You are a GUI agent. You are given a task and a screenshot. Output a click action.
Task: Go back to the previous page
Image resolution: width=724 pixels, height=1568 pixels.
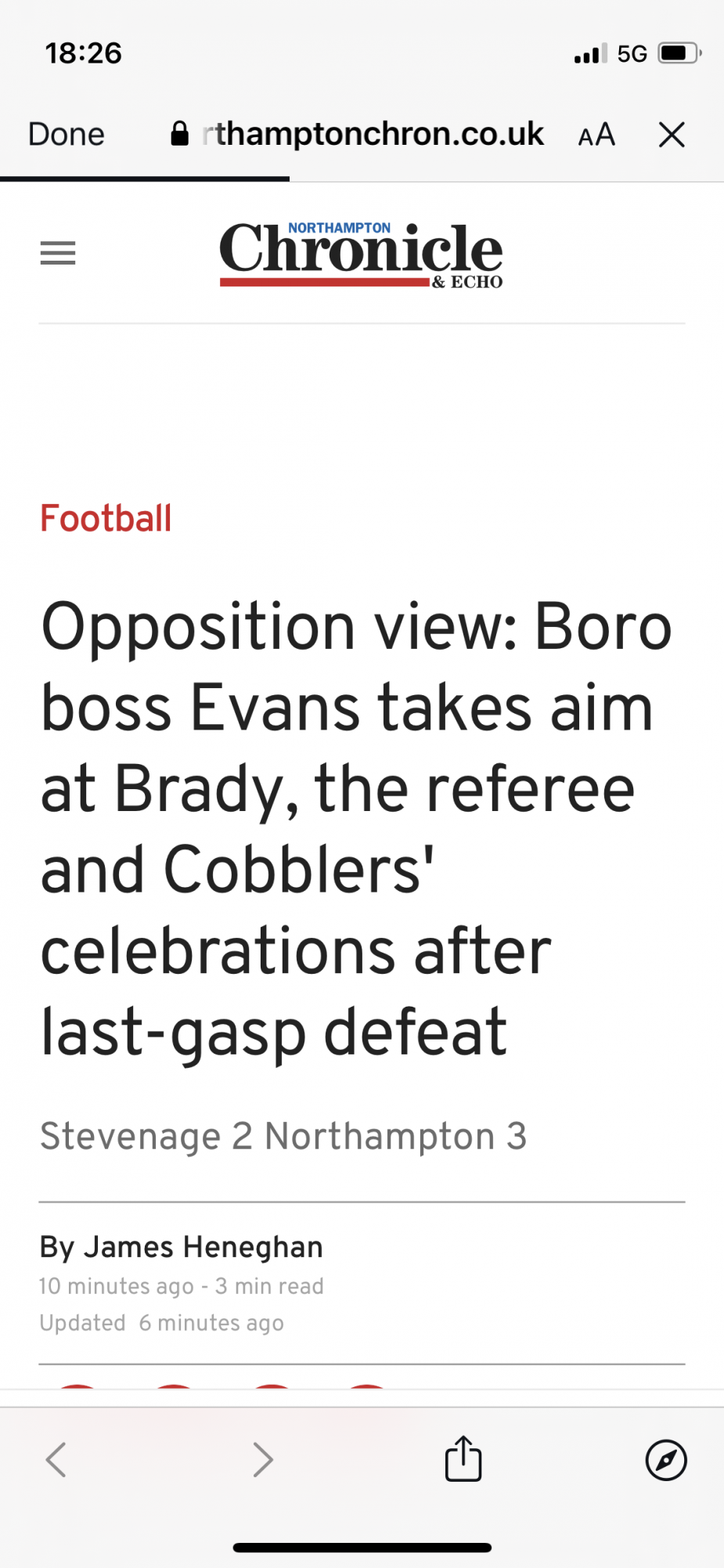56,1459
